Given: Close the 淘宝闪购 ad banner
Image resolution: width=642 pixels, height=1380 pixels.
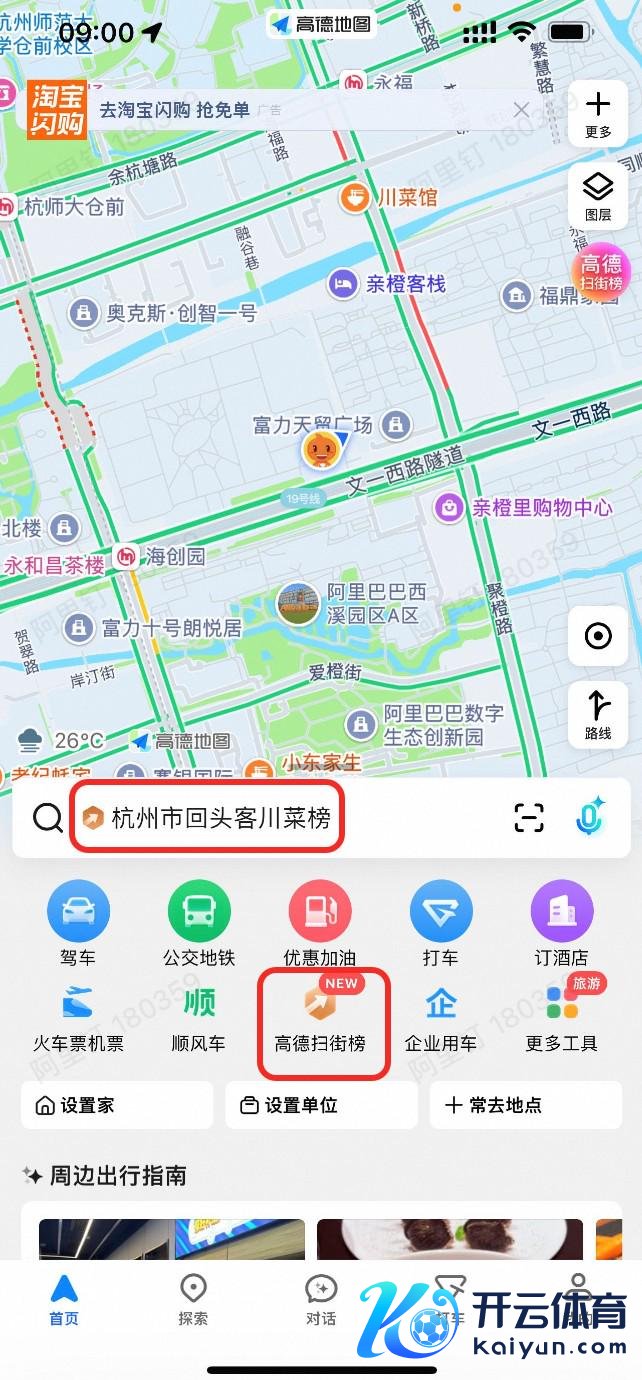Looking at the screenshot, I should (x=522, y=110).
